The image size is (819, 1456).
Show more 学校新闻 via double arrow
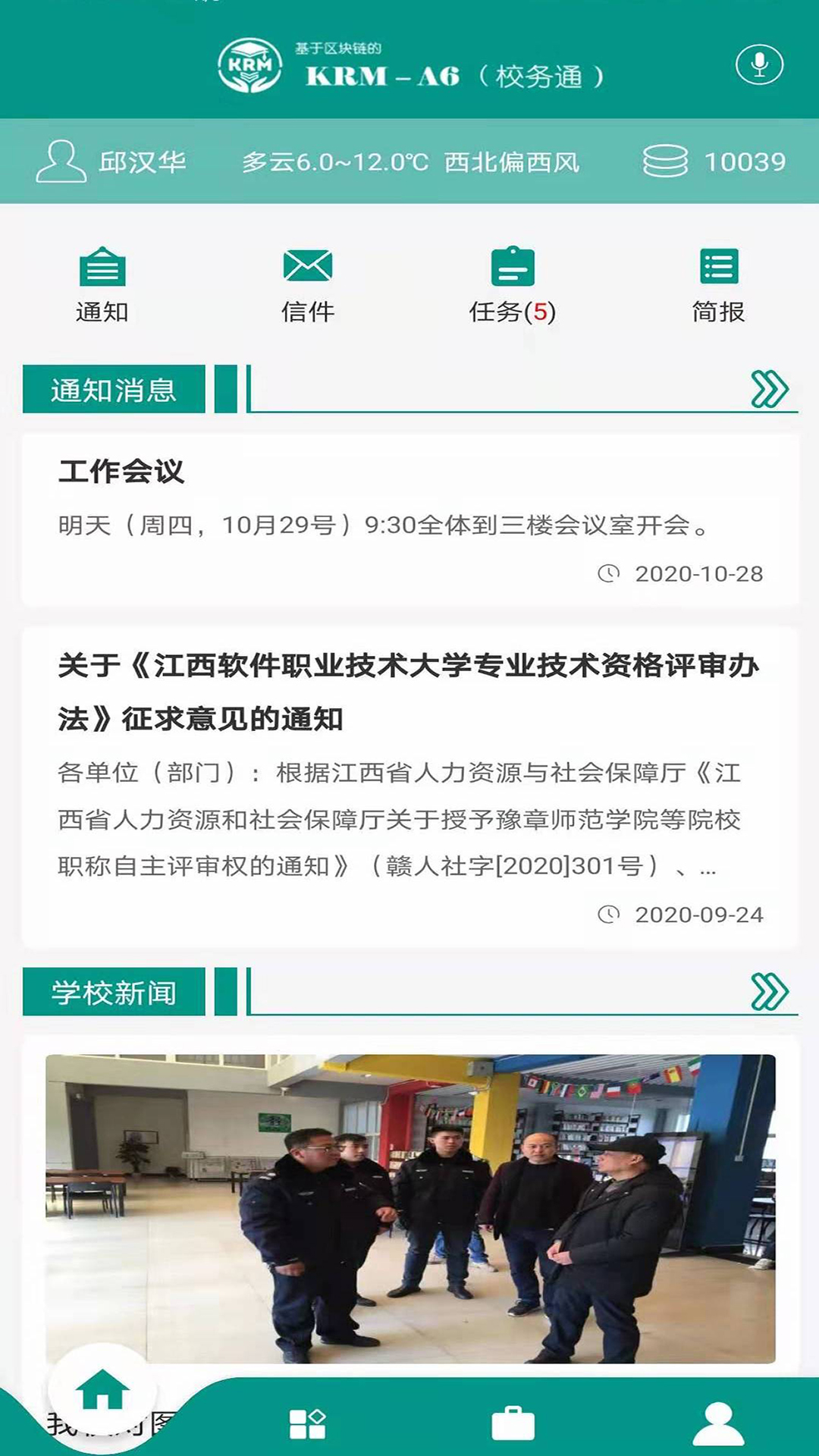click(769, 992)
